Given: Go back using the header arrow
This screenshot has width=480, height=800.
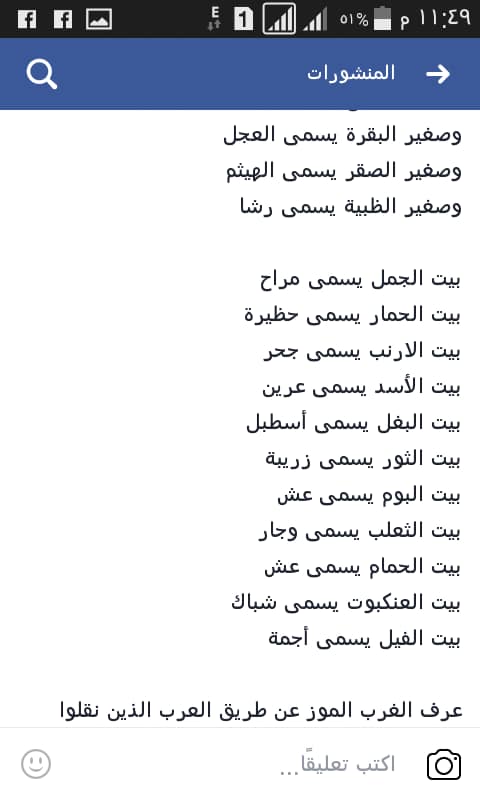Looking at the screenshot, I should click(438, 74).
